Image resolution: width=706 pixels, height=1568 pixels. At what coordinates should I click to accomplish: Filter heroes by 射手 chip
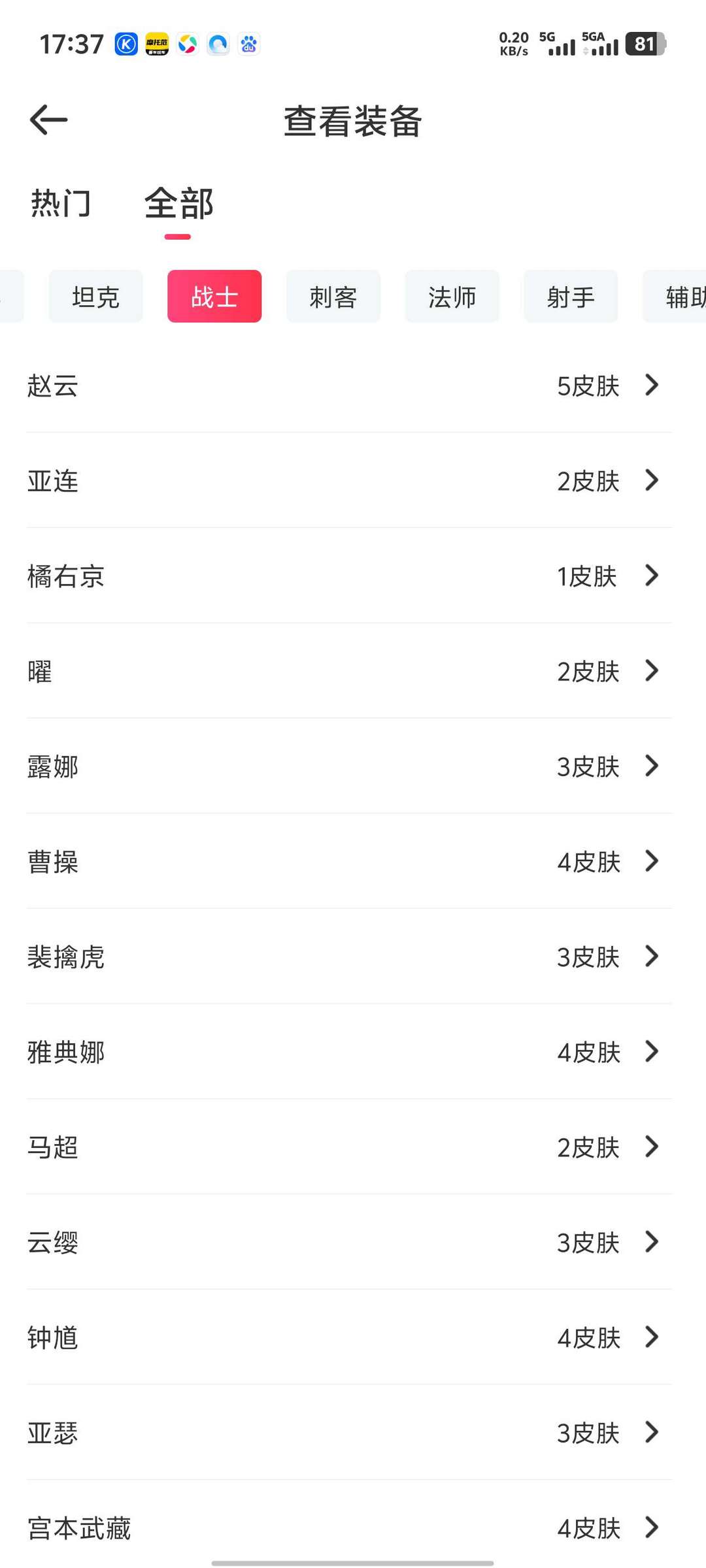571,297
